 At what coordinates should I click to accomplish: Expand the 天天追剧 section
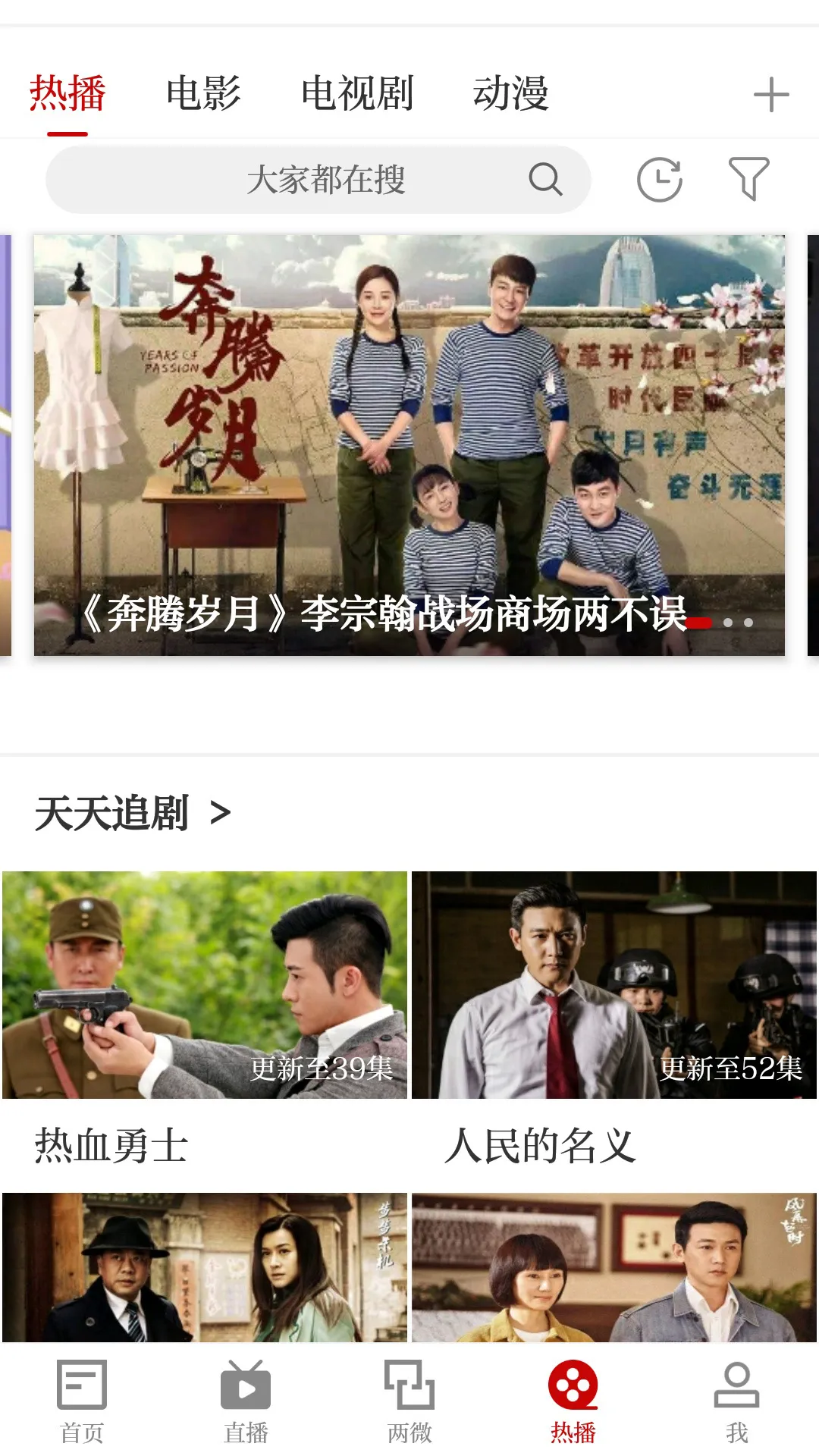click(133, 814)
